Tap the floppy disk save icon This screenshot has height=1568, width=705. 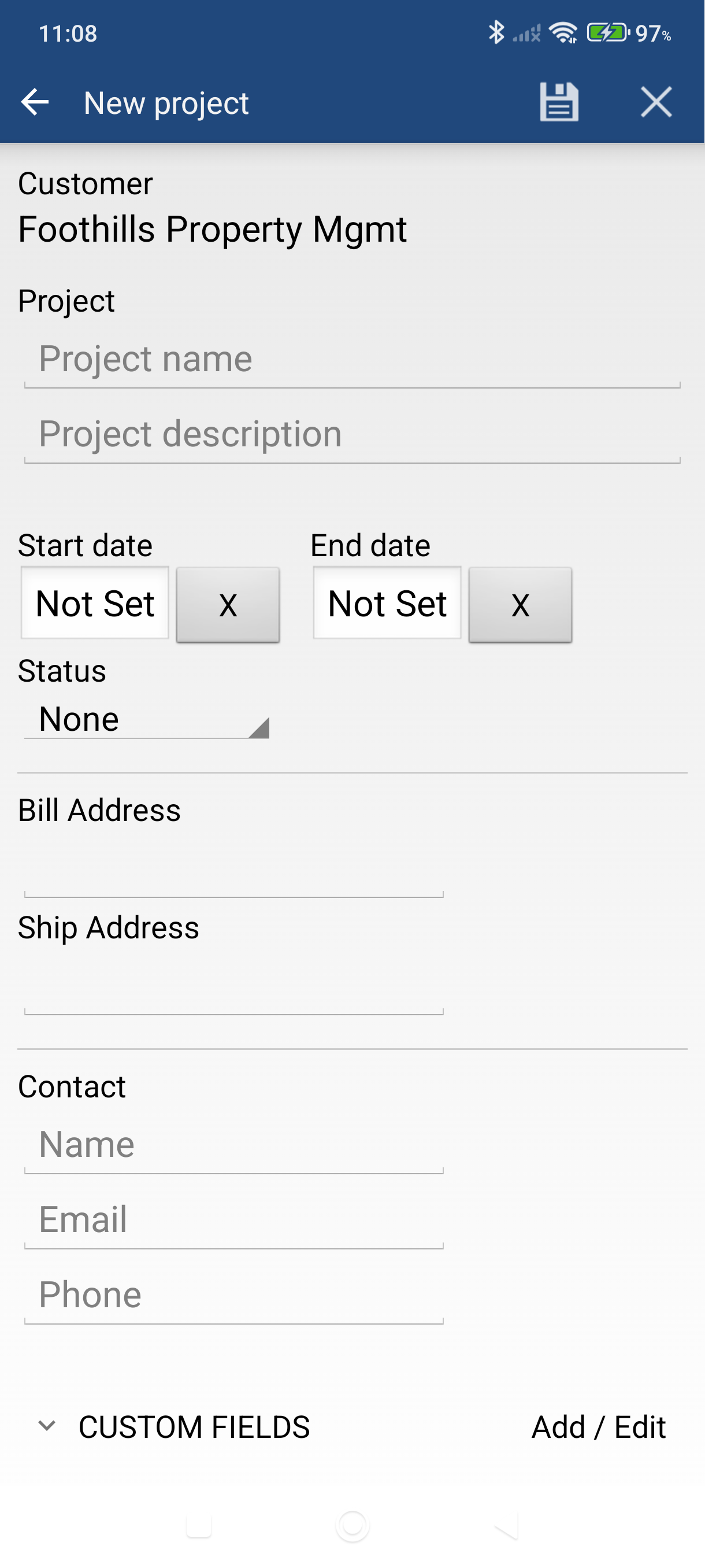tap(557, 102)
